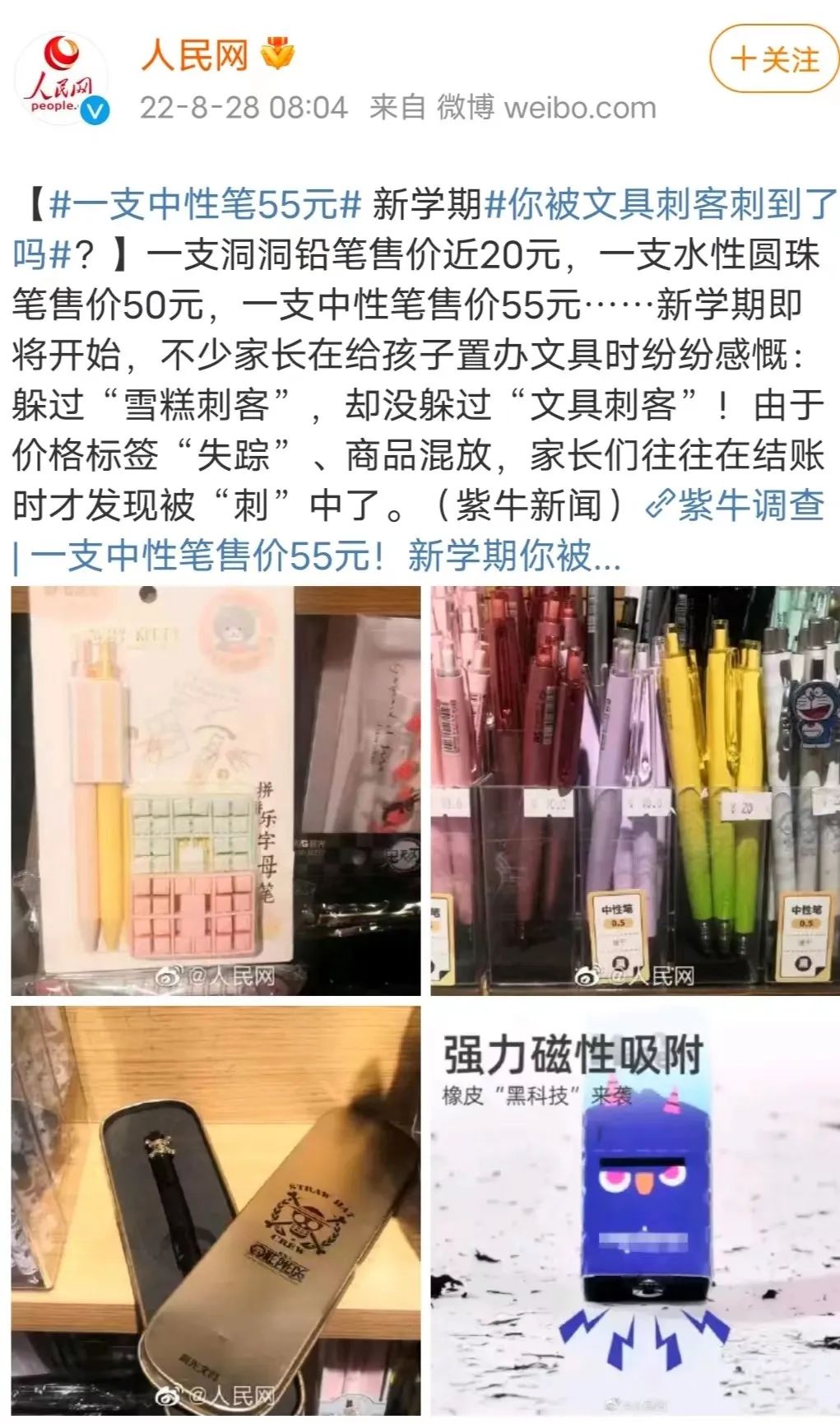View the One Piece pen case photo
The height and width of the screenshot is (1424, 840).
(x=216, y=1210)
